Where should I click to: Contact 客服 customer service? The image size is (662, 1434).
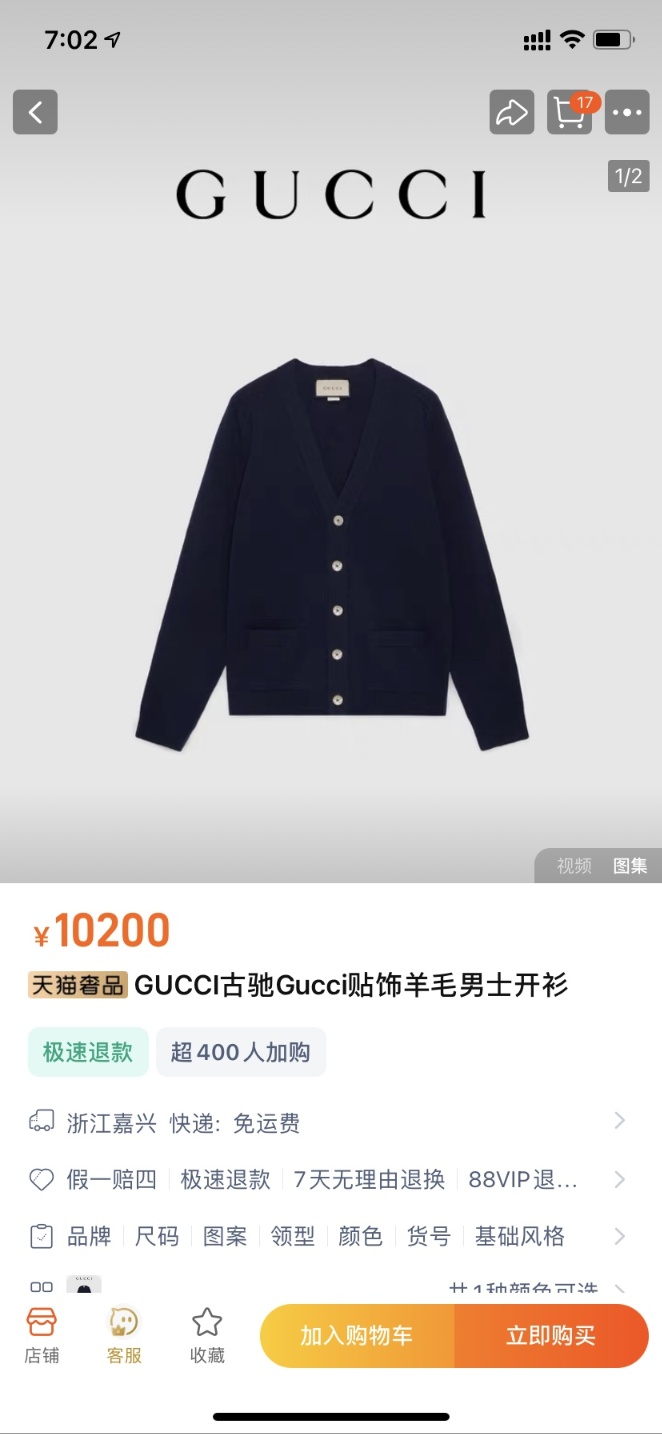pos(124,1336)
